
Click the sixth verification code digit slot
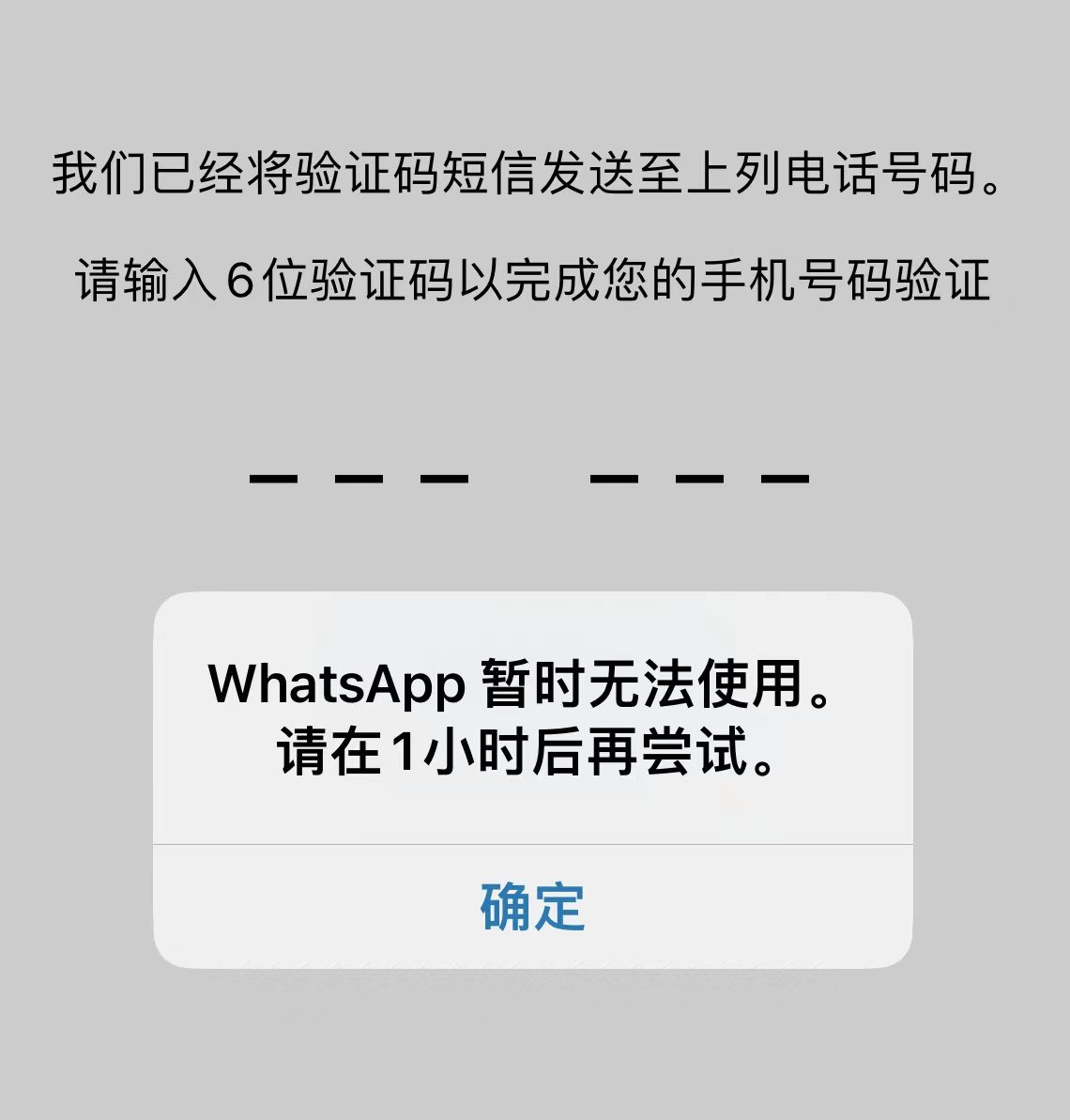point(784,479)
